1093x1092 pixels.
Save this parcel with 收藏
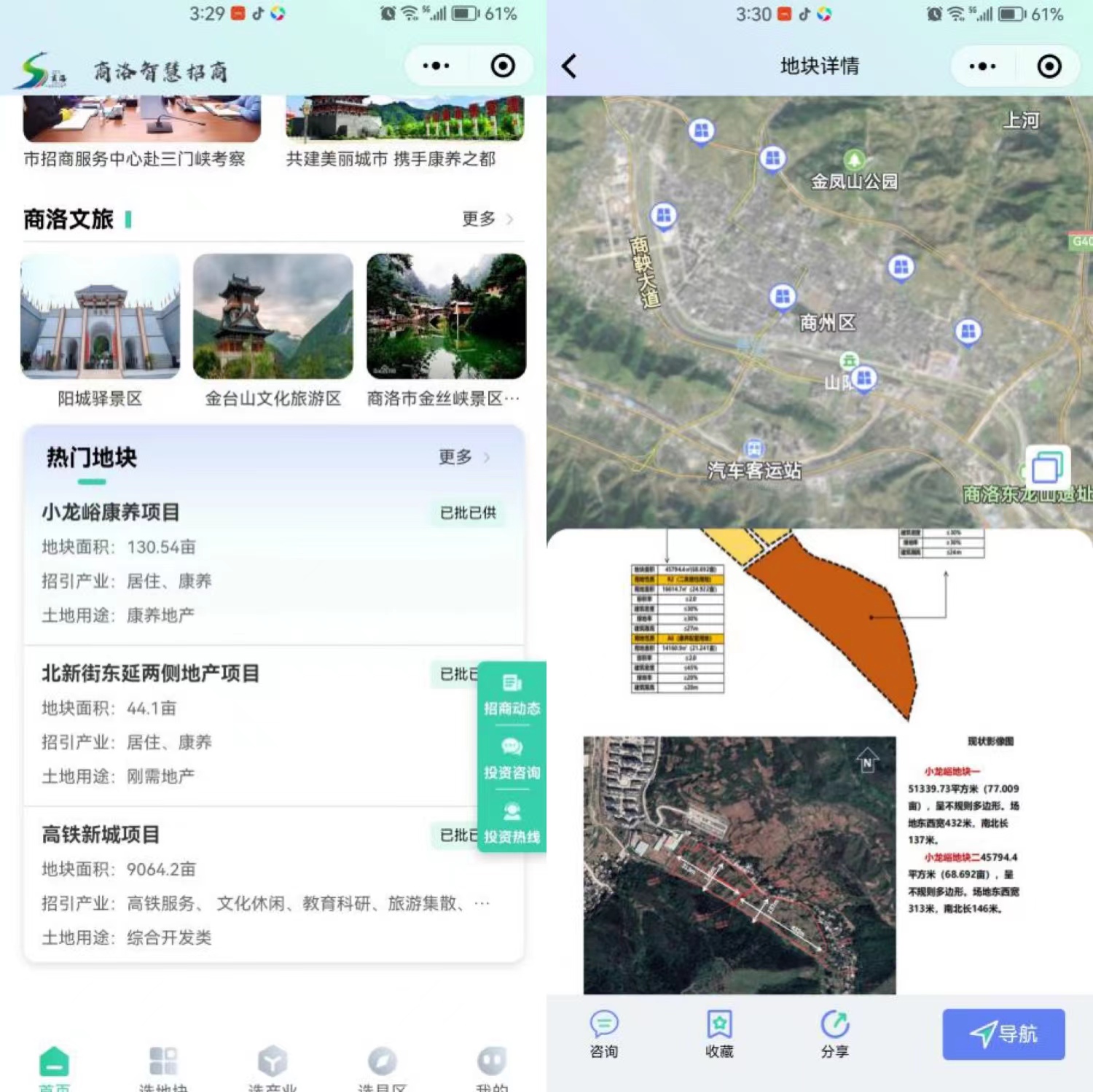tap(719, 1034)
